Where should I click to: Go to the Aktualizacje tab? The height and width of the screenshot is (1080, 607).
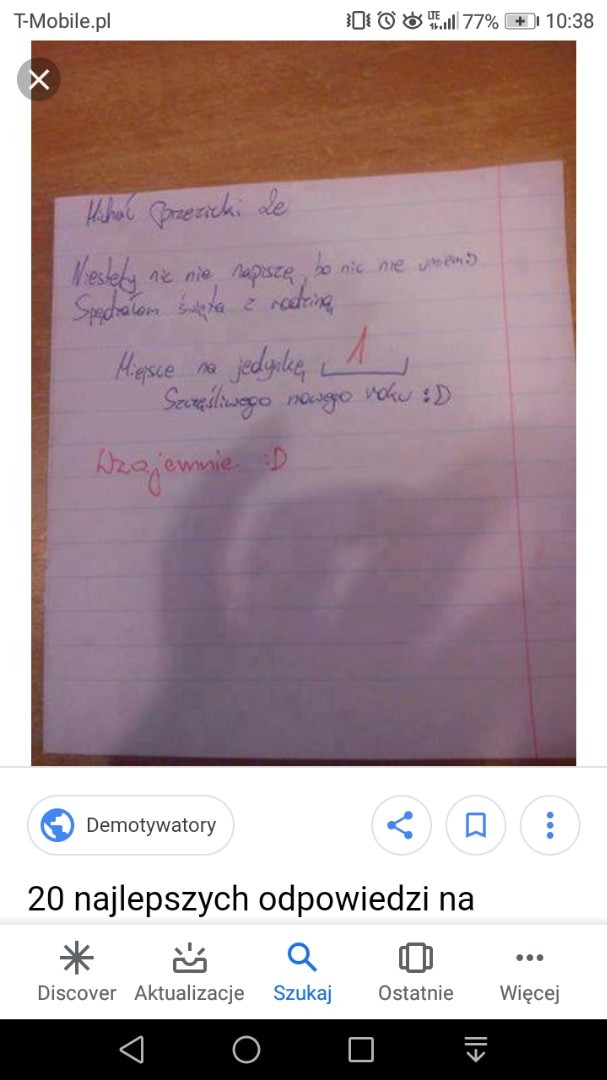pyautogui.click(x=189, y=972)
